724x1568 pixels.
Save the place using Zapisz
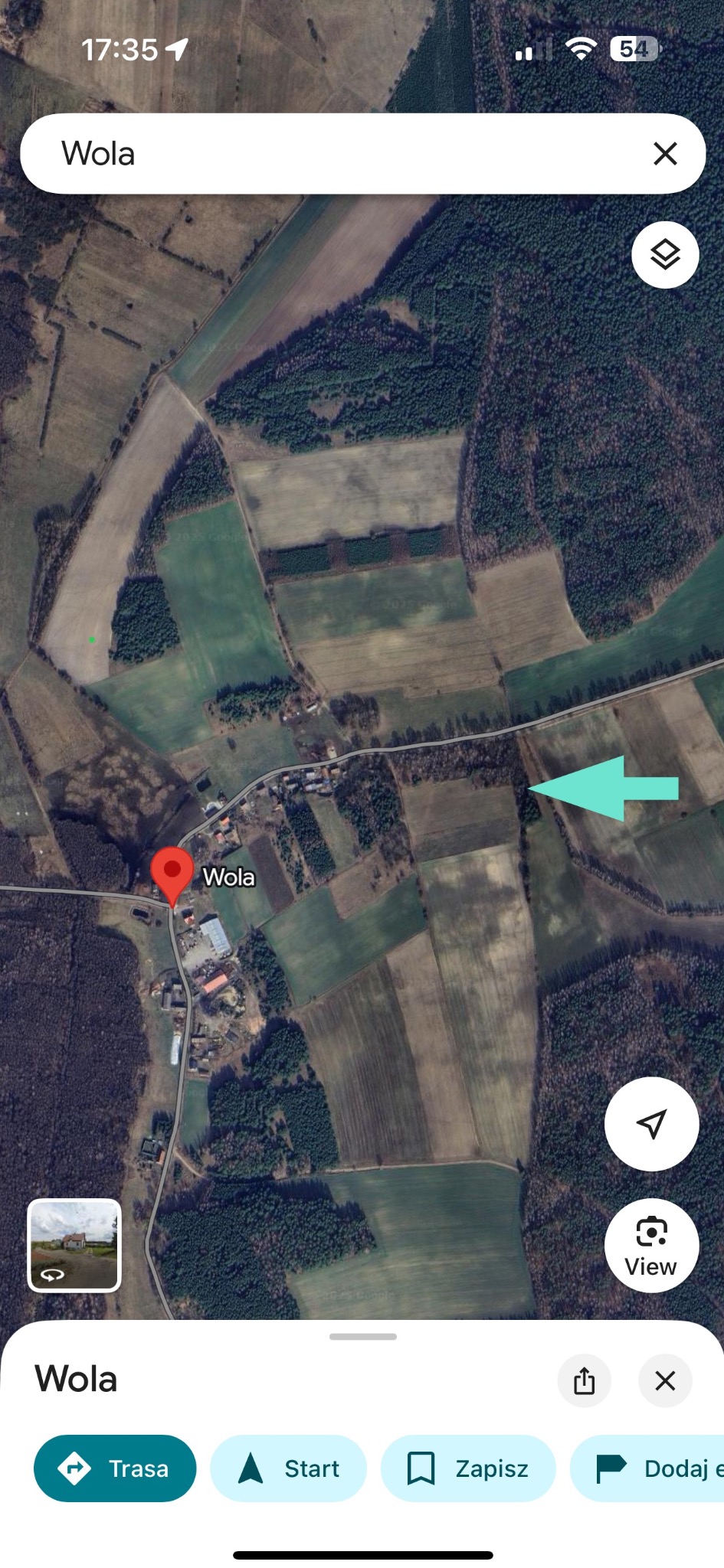tap(469, 1468)
